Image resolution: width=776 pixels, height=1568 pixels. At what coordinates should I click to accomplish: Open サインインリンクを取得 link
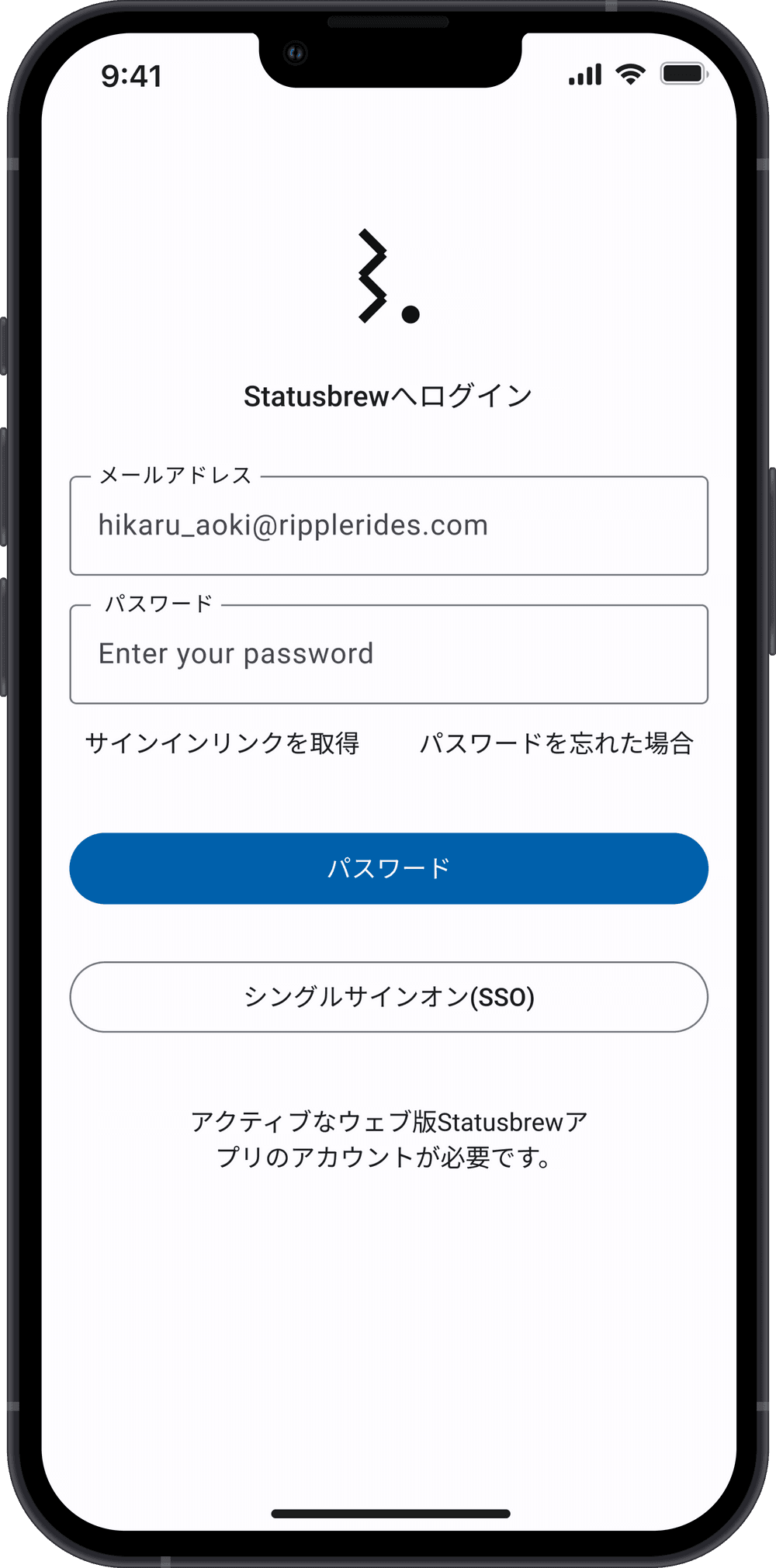click(x=222, y=743)
